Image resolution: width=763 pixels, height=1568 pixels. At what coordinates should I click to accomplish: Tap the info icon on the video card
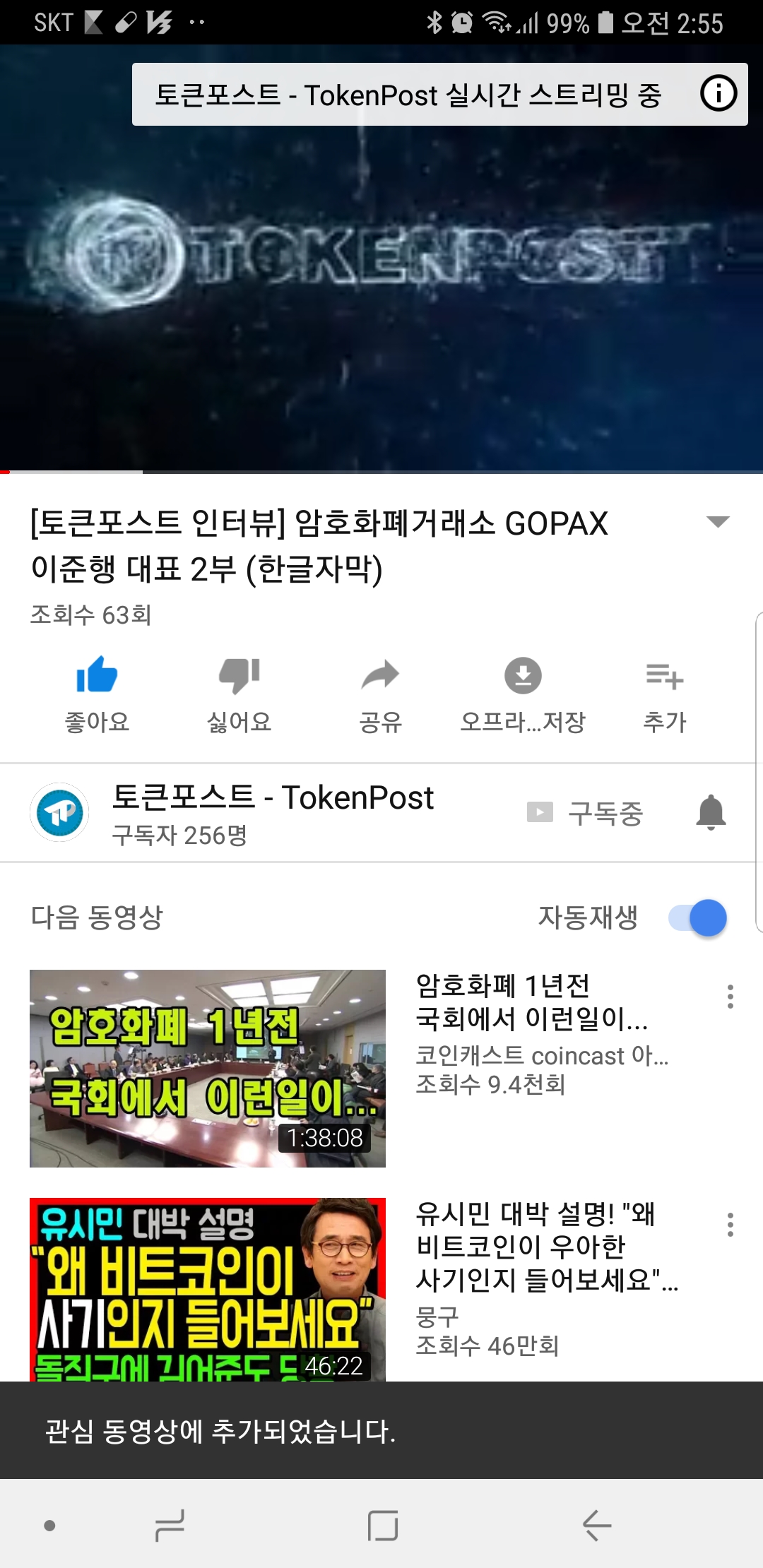(718, 93)
